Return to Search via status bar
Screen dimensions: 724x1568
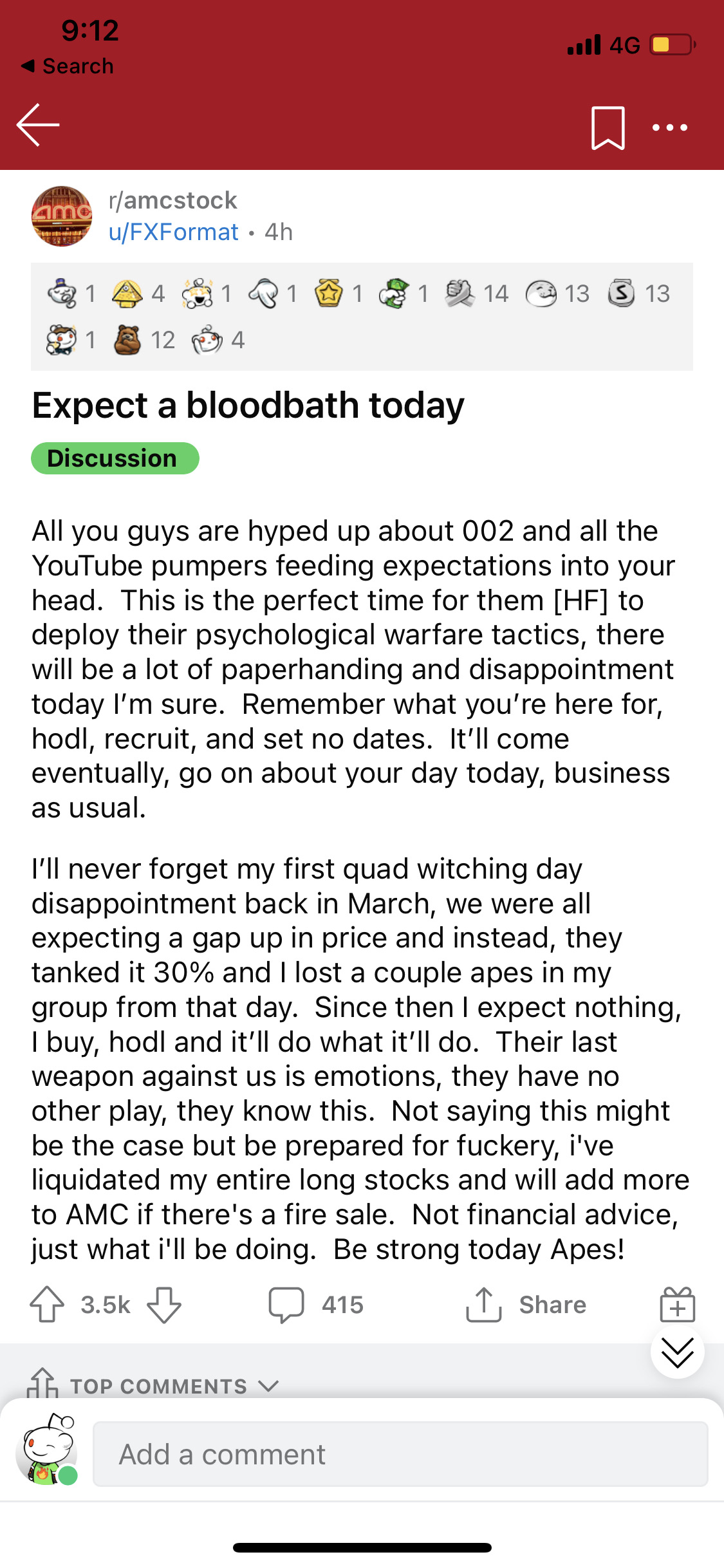[x=68, y=66]
